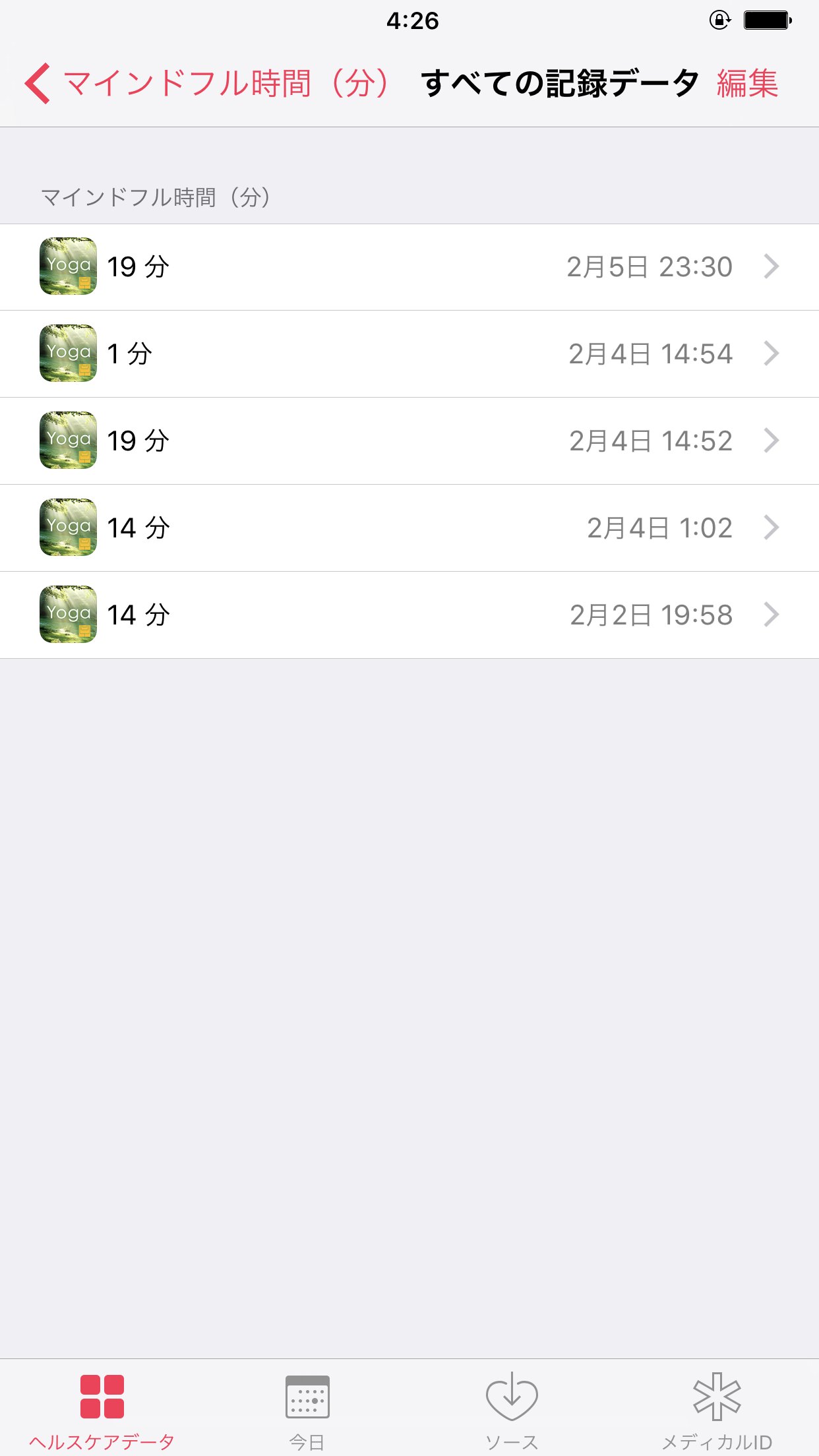The image size is (819, 1456).
Task: Select the 14 分 entry from 2月4日 1:02
Action: (x=409, y=528)
